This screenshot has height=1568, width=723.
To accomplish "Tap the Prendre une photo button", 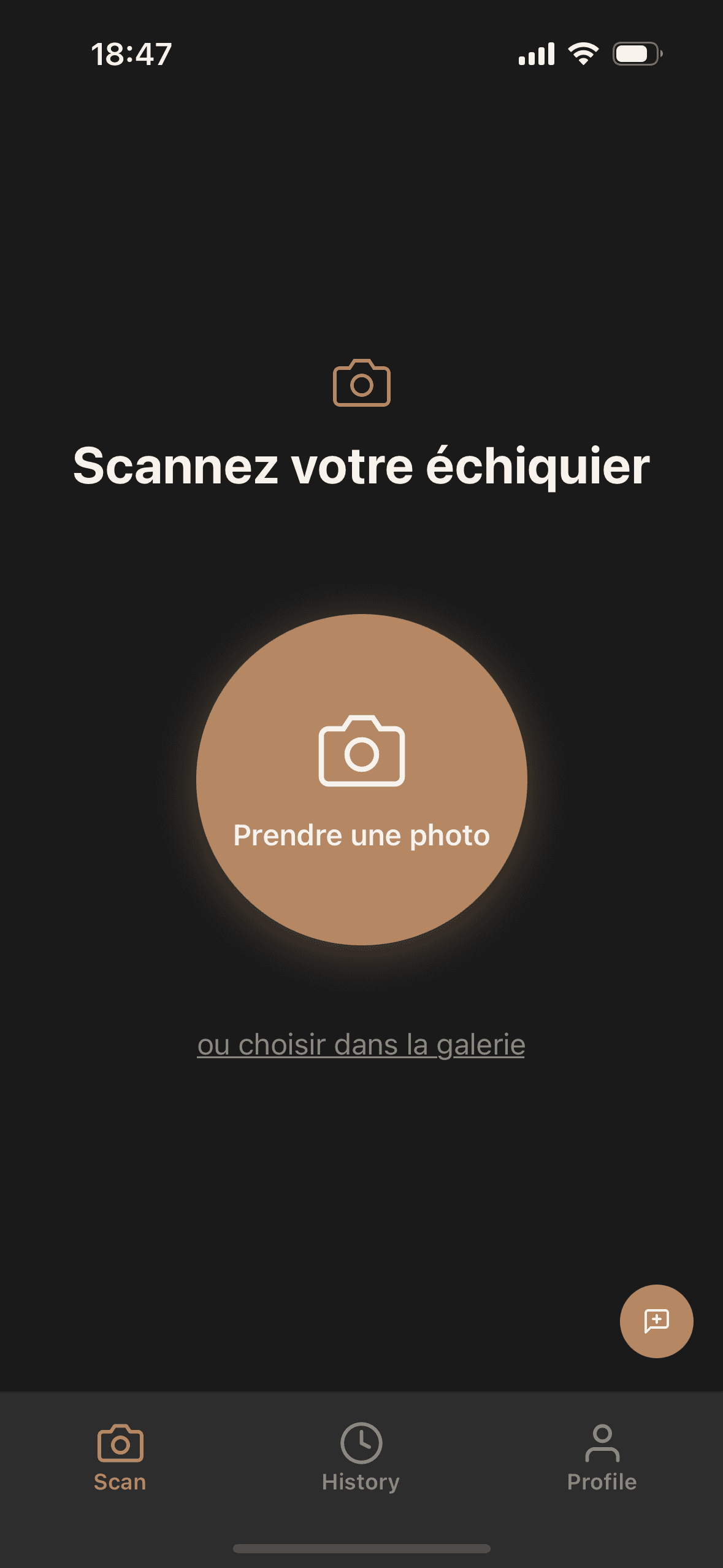I will pos(361,779).
